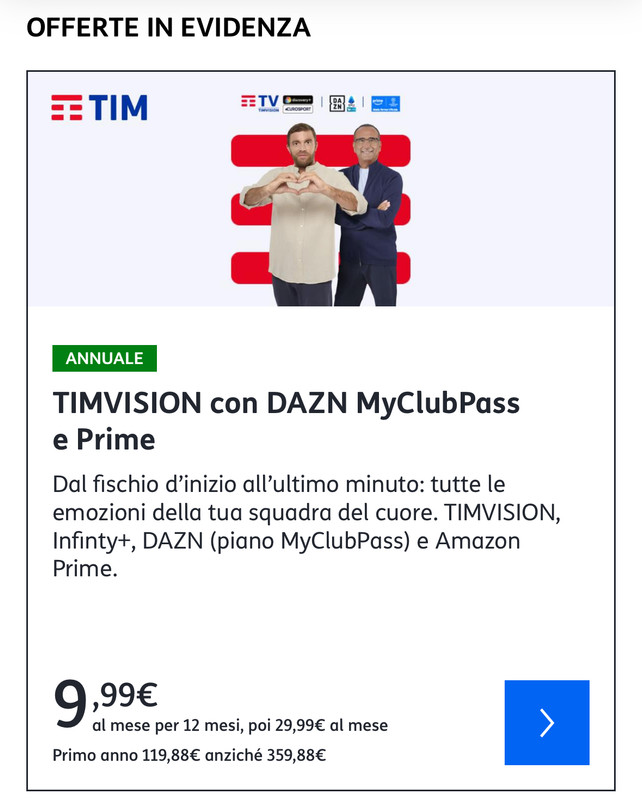Open the TIMVISION con DAZN MyClubPass card
642x800 pixels.
click(286, 421)
